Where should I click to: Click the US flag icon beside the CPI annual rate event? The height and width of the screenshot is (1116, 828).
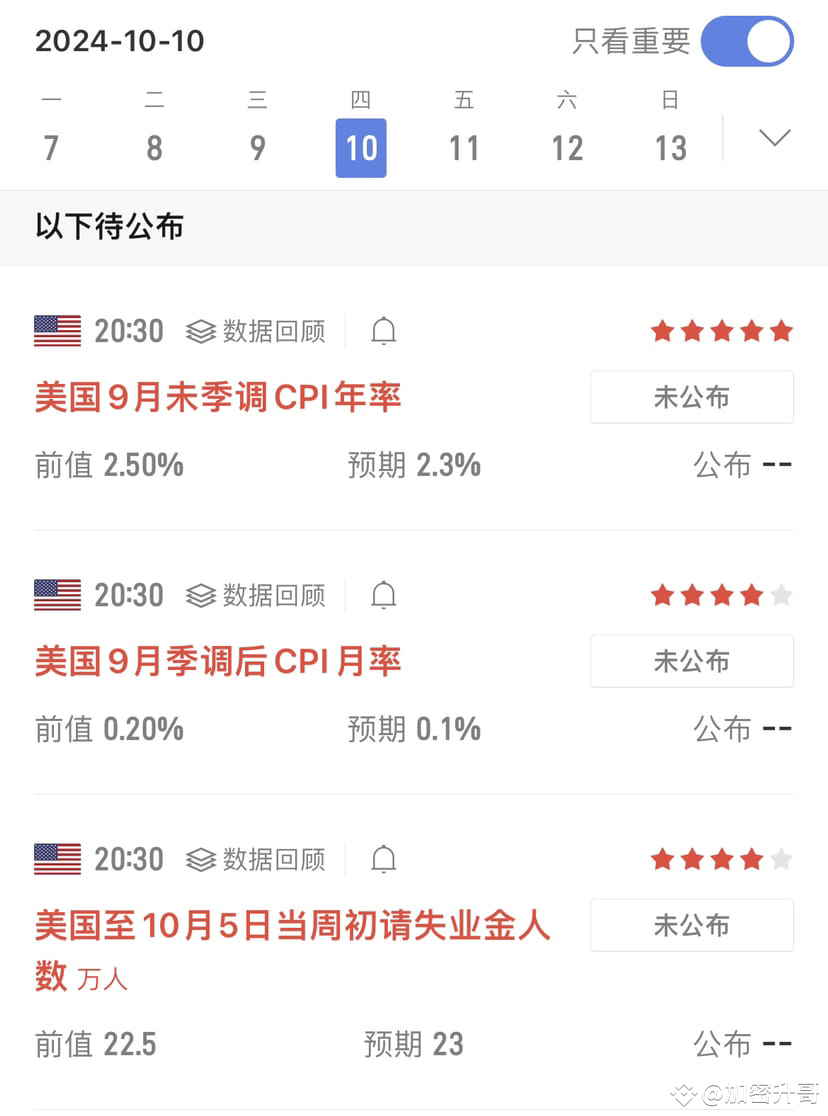point(56,331)
